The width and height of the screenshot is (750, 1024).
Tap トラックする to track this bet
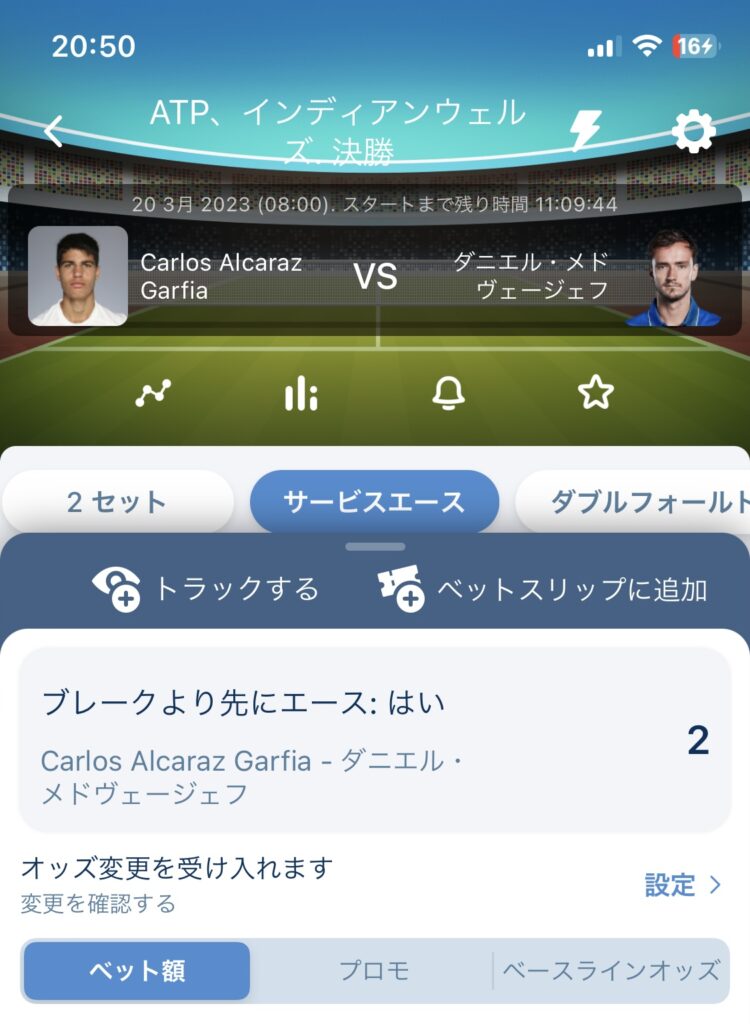click(x=205, y=589)
